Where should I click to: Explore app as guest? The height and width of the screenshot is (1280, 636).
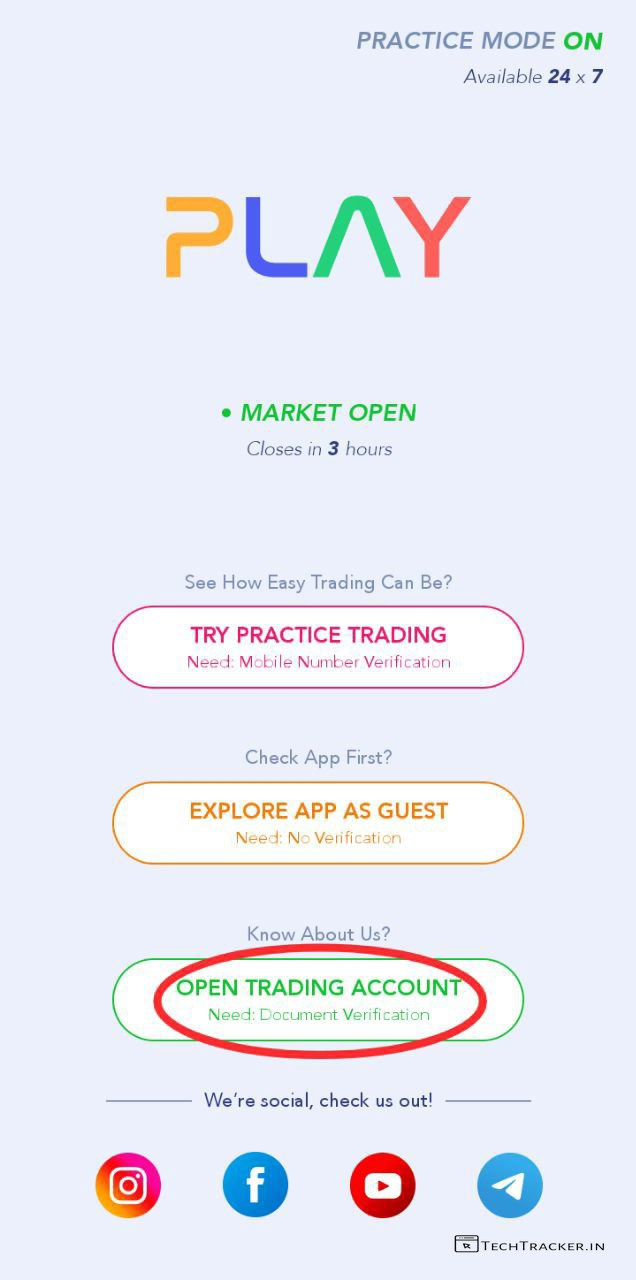(318, 822)
